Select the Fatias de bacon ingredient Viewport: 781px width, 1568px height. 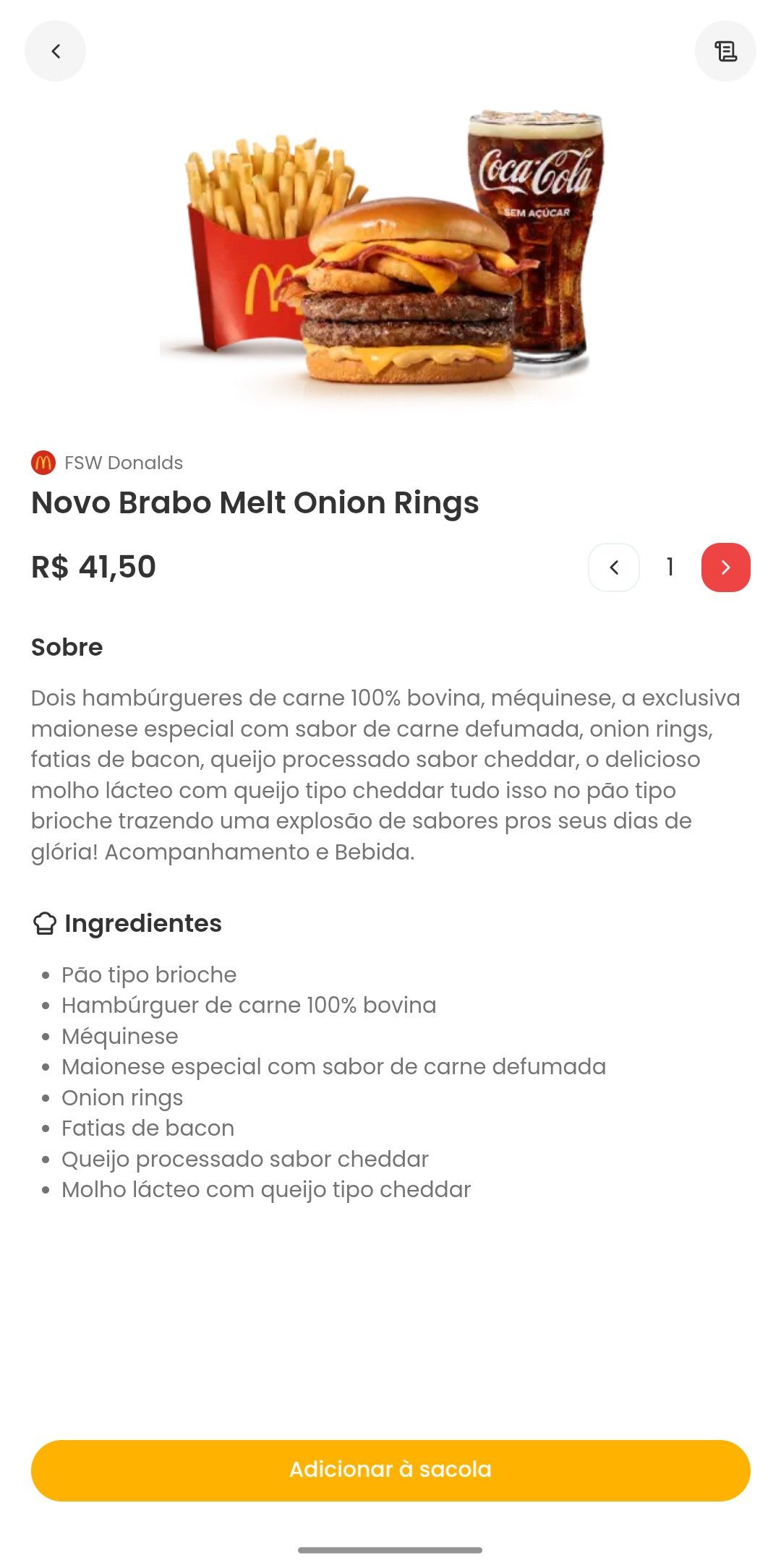(148, 1128)
